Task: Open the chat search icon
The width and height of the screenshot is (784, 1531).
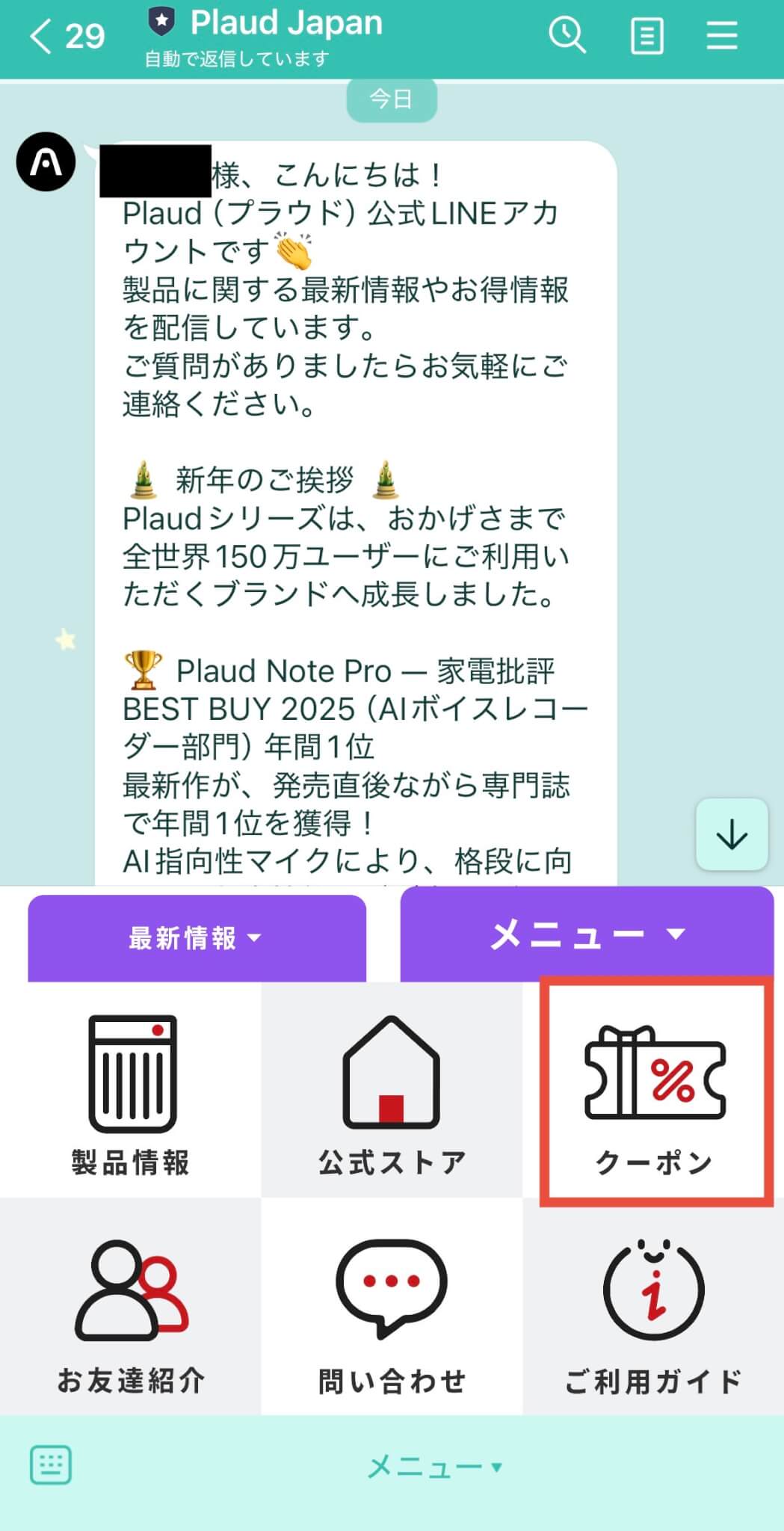Action: click(567, 35)
